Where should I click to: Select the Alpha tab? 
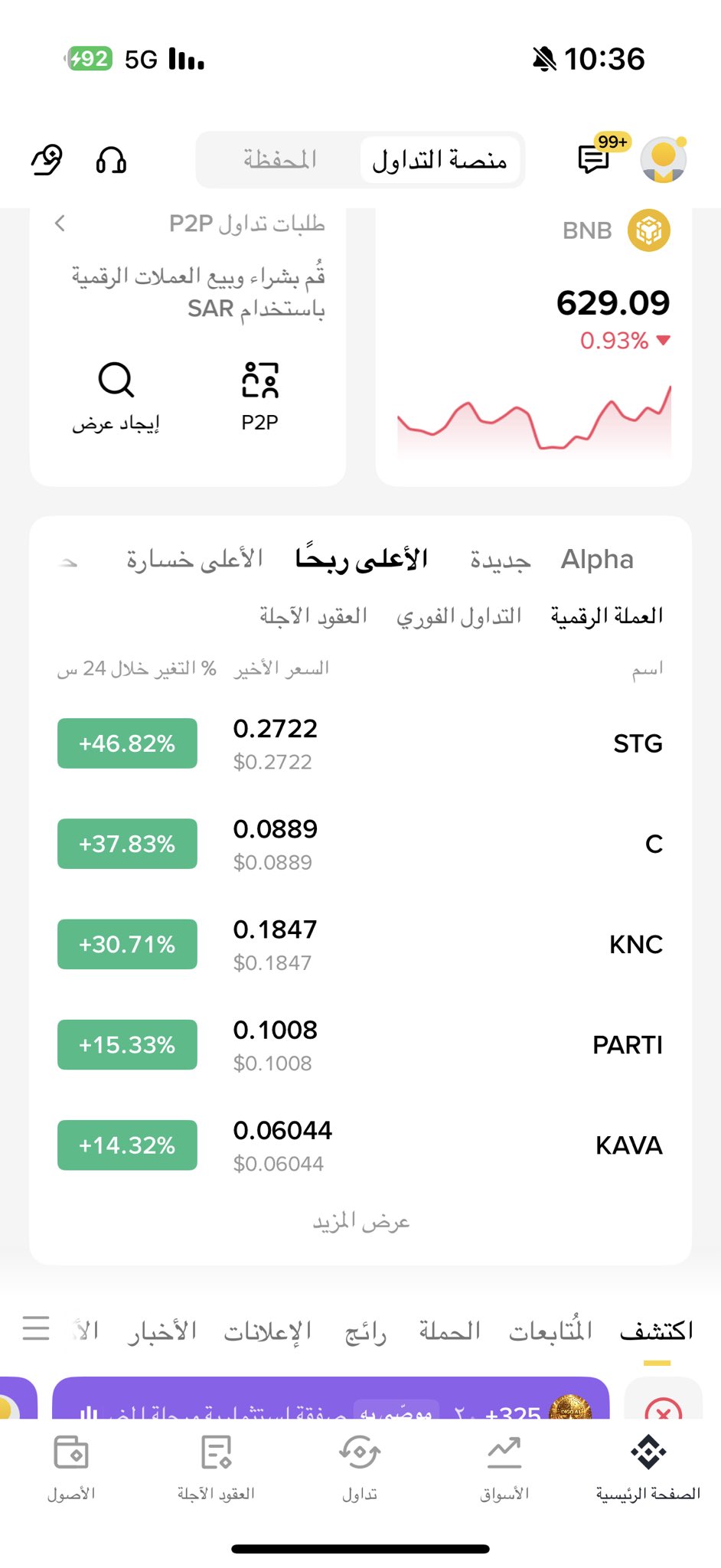[597, 560]
